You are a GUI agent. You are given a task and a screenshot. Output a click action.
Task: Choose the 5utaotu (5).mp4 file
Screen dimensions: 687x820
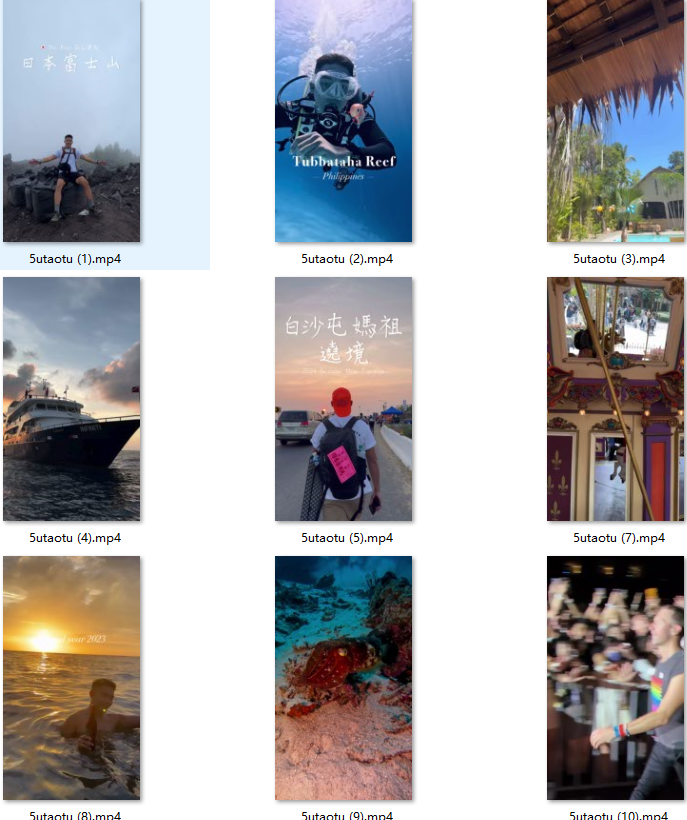tap(344, 399)
